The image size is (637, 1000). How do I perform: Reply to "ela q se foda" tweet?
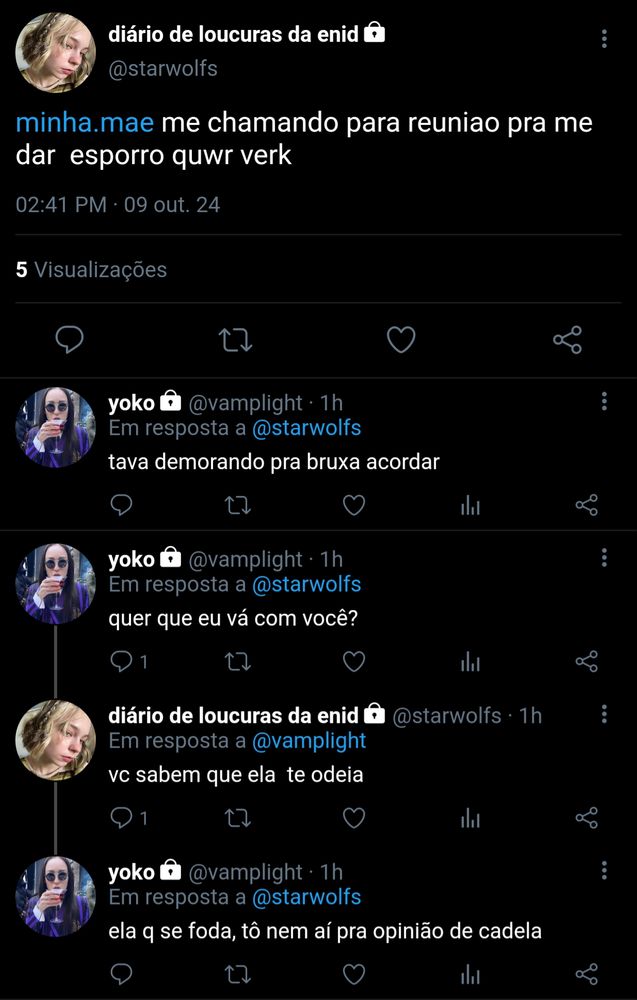pos(121,974)
